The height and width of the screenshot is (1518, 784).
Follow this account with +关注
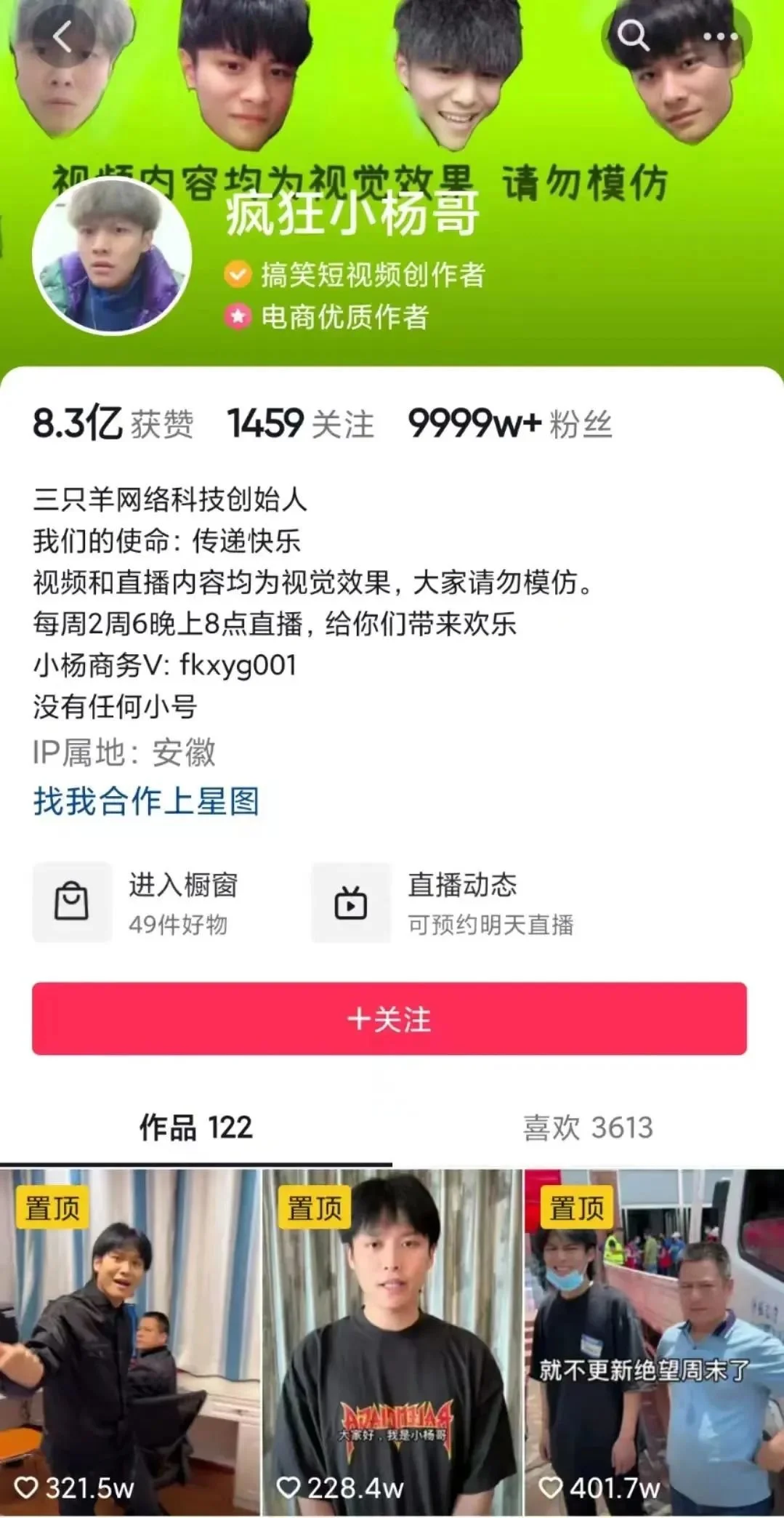(389, 1019)
